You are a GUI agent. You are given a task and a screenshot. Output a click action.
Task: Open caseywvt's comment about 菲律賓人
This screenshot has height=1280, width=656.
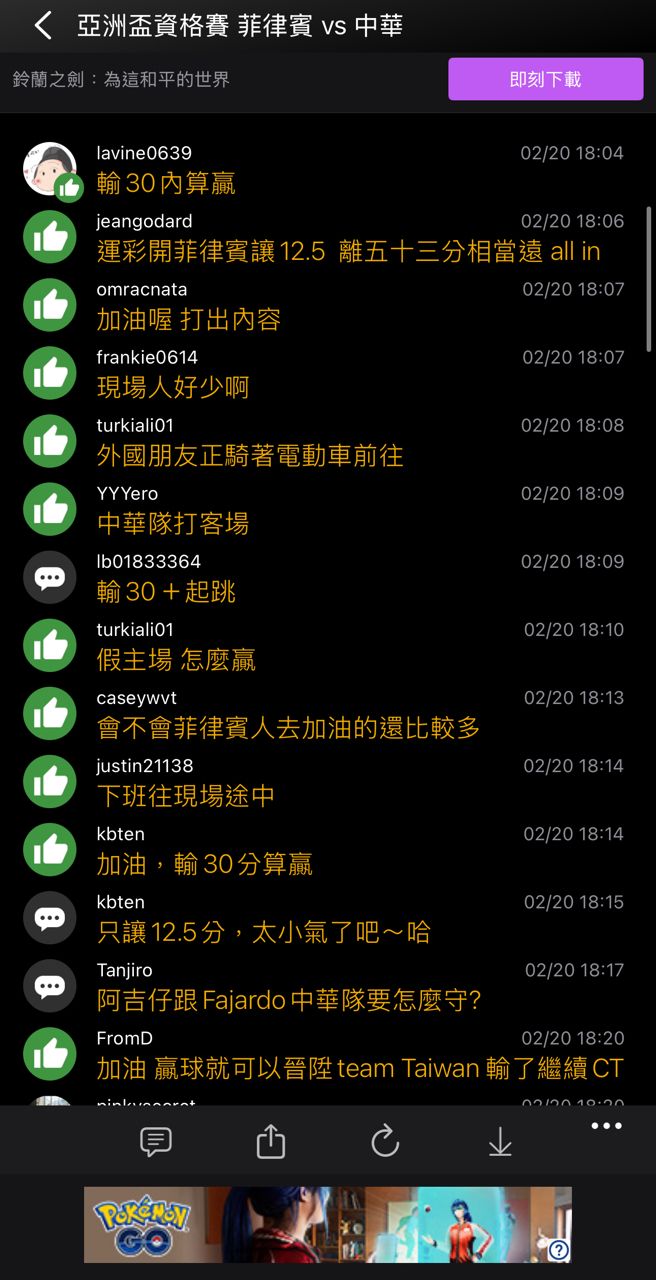(x=288, y=727)
